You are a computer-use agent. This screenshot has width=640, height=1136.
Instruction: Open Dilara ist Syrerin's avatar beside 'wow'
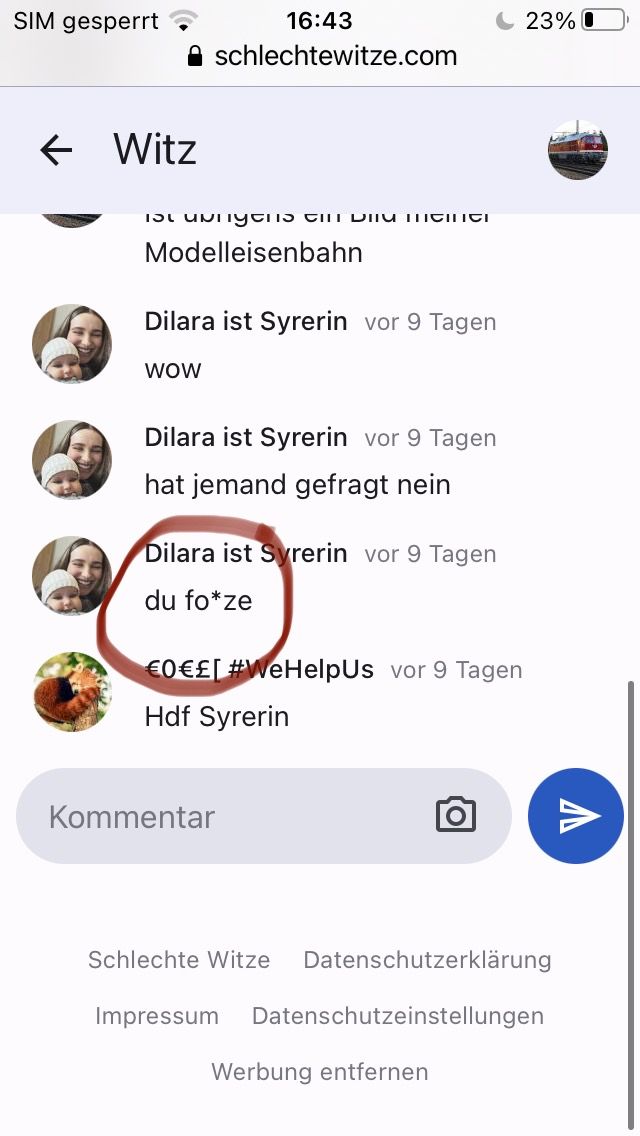tap(72, 344)
